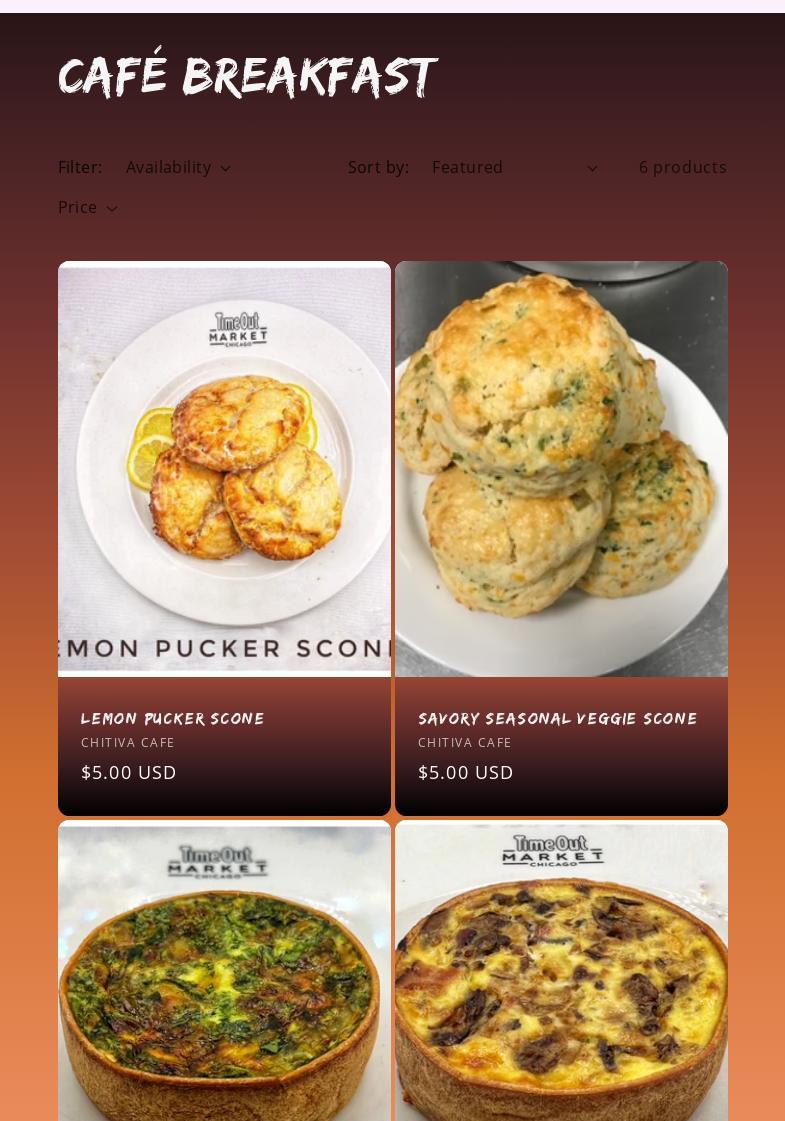Image resolution: width=785 pixels, height=1121 pixels.
Task: Tap the Savory Seasonal Veggie Scone title
Action: pos(557,719)
